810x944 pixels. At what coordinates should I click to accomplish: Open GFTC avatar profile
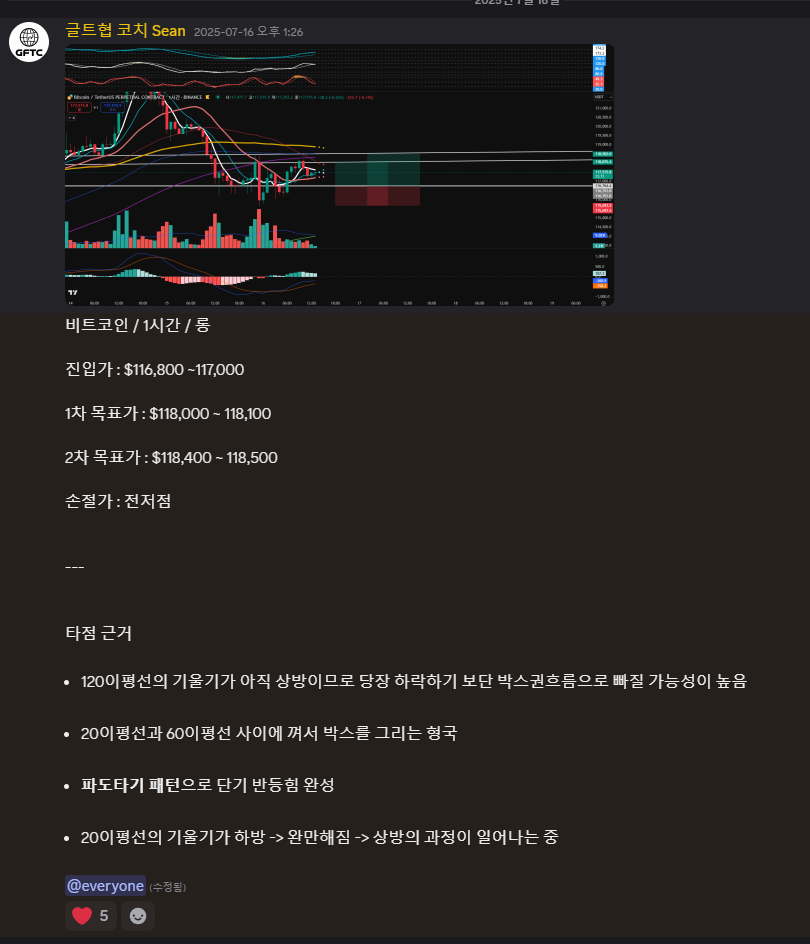(x=29, y=42)
